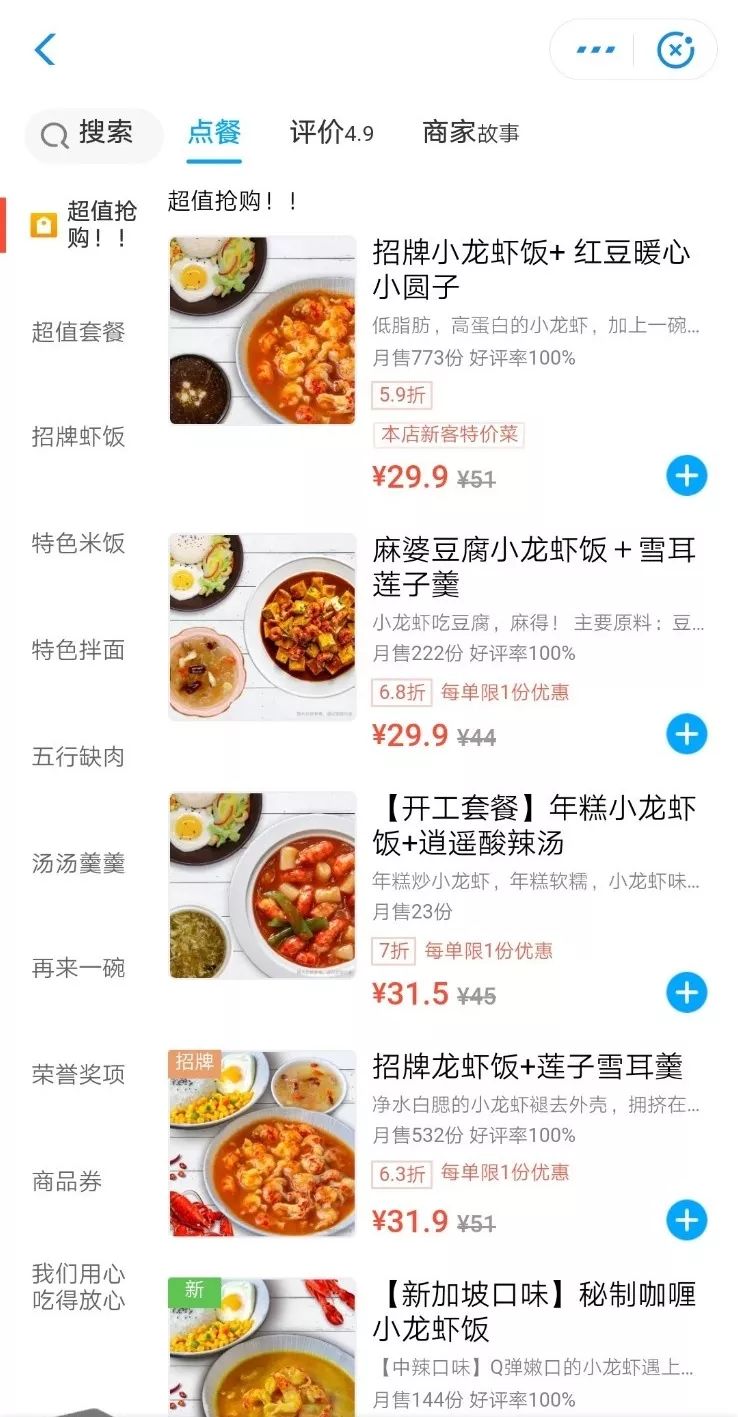Switch to the 商家故事 tab

tap(470, 132)
